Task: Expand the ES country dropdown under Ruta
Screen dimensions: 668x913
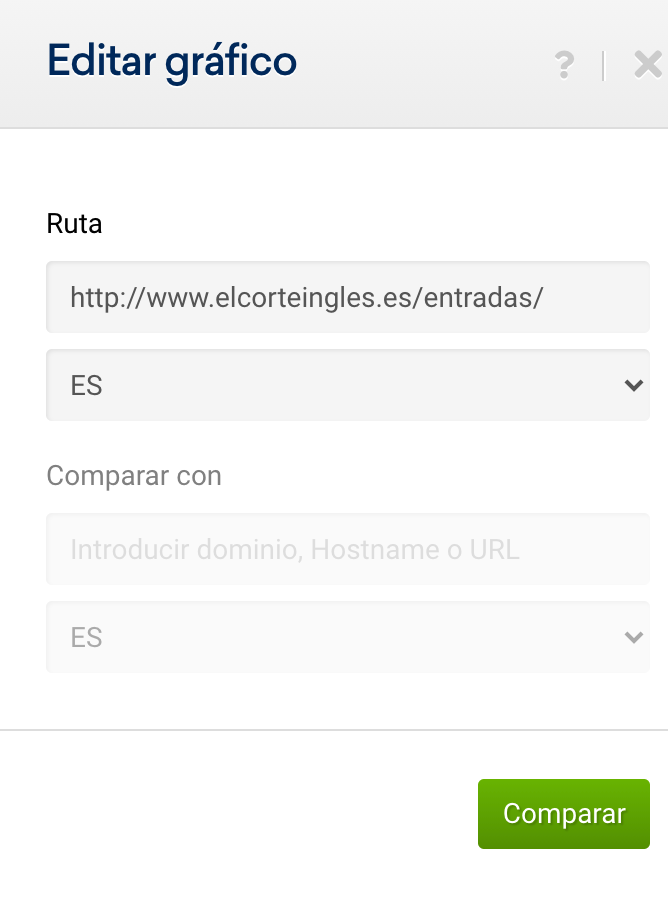Action: [x=347, y=385]
